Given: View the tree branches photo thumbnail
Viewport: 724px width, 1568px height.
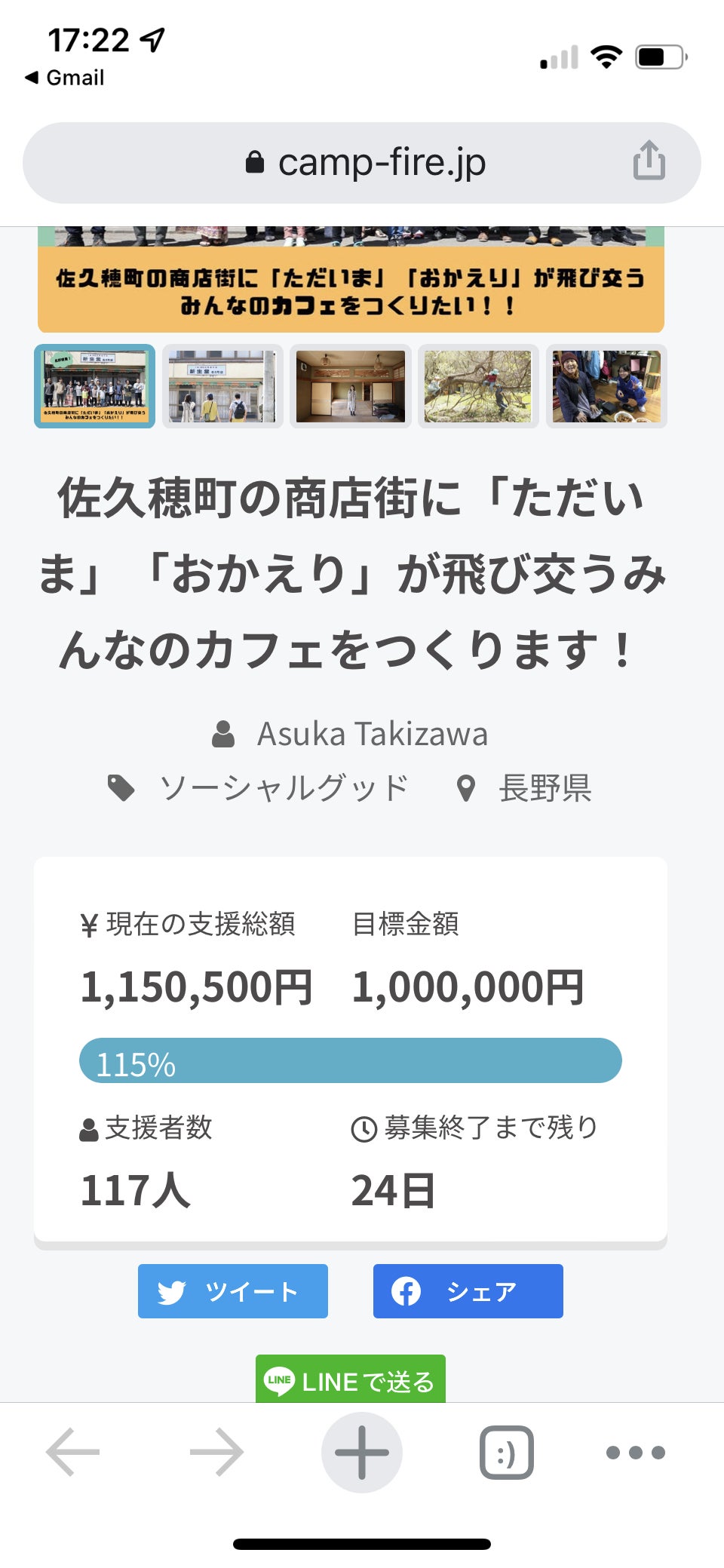Looking at the screenshot, I should click(x=478, y=386).
